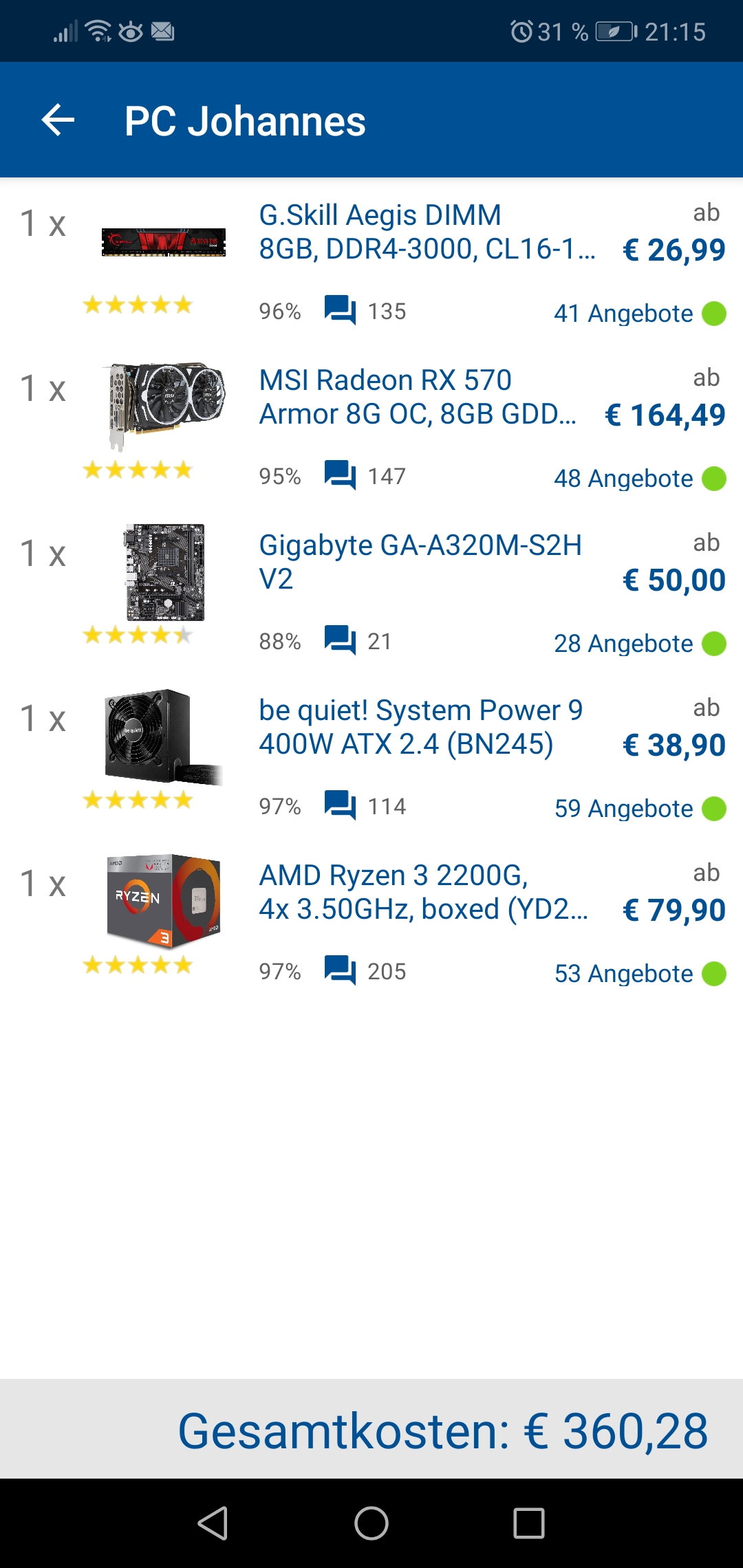Open the MSI Radeon RX 570 item
This screenshot has height=1568, width=743.
coord(371,426)
